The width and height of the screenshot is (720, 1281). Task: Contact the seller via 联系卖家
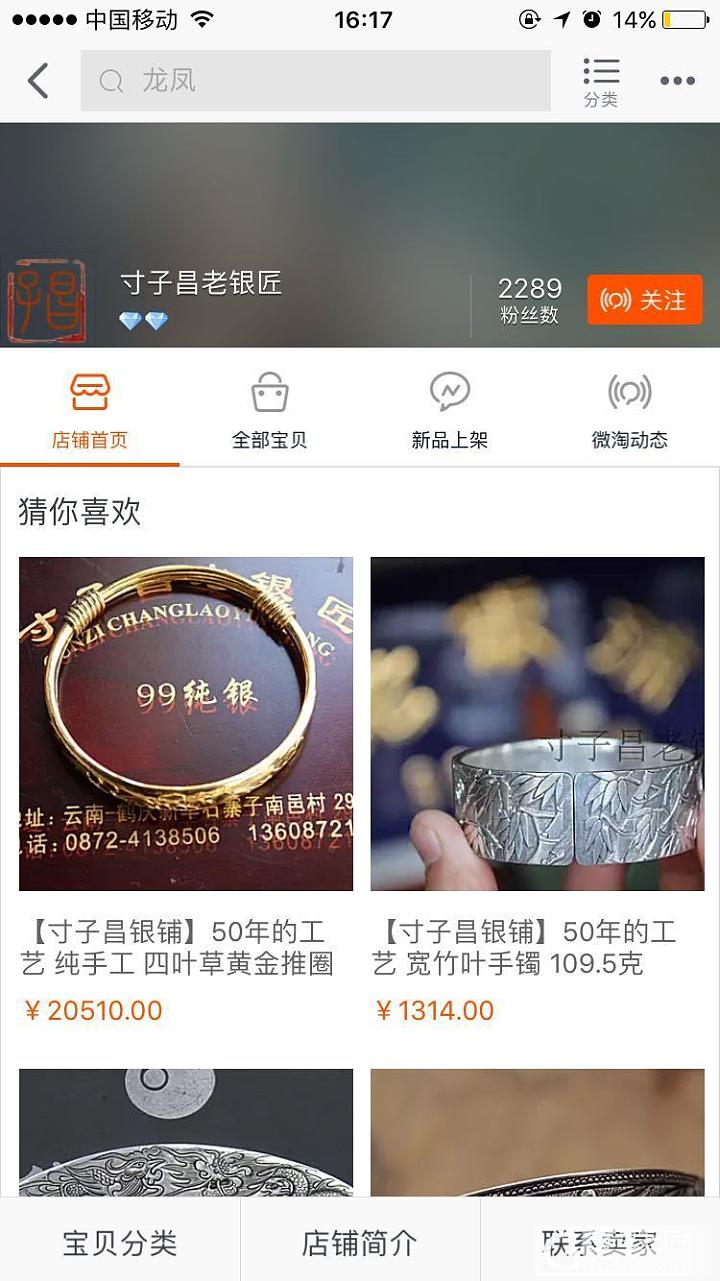(600, 1243)
